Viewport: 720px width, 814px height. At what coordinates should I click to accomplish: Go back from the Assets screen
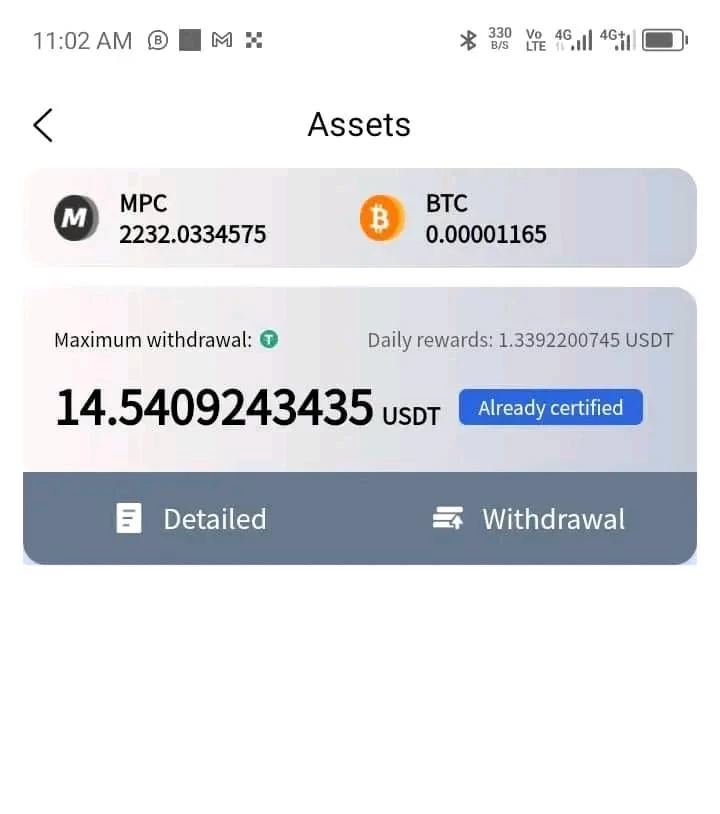(43, 125)
